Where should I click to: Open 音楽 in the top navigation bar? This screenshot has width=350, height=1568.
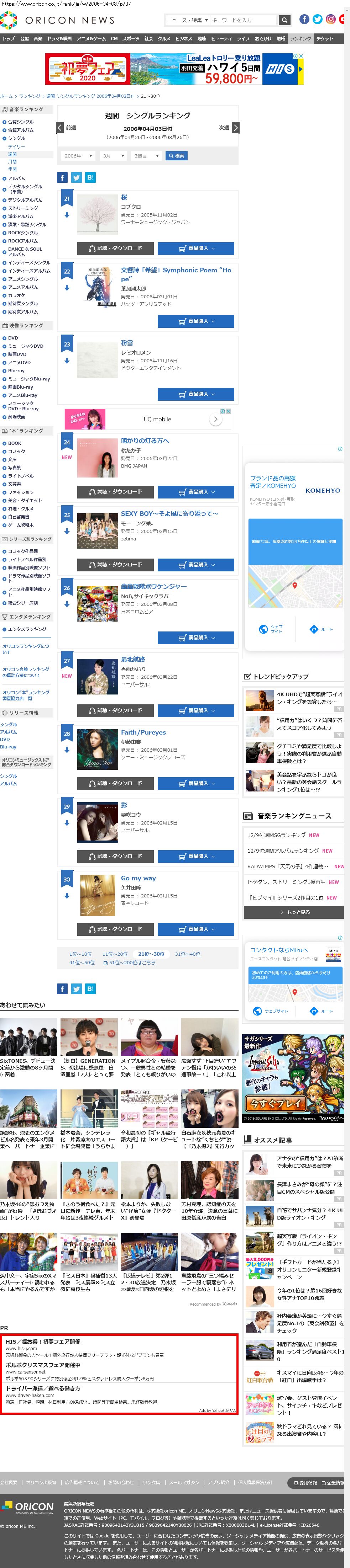tap(38, 38)
